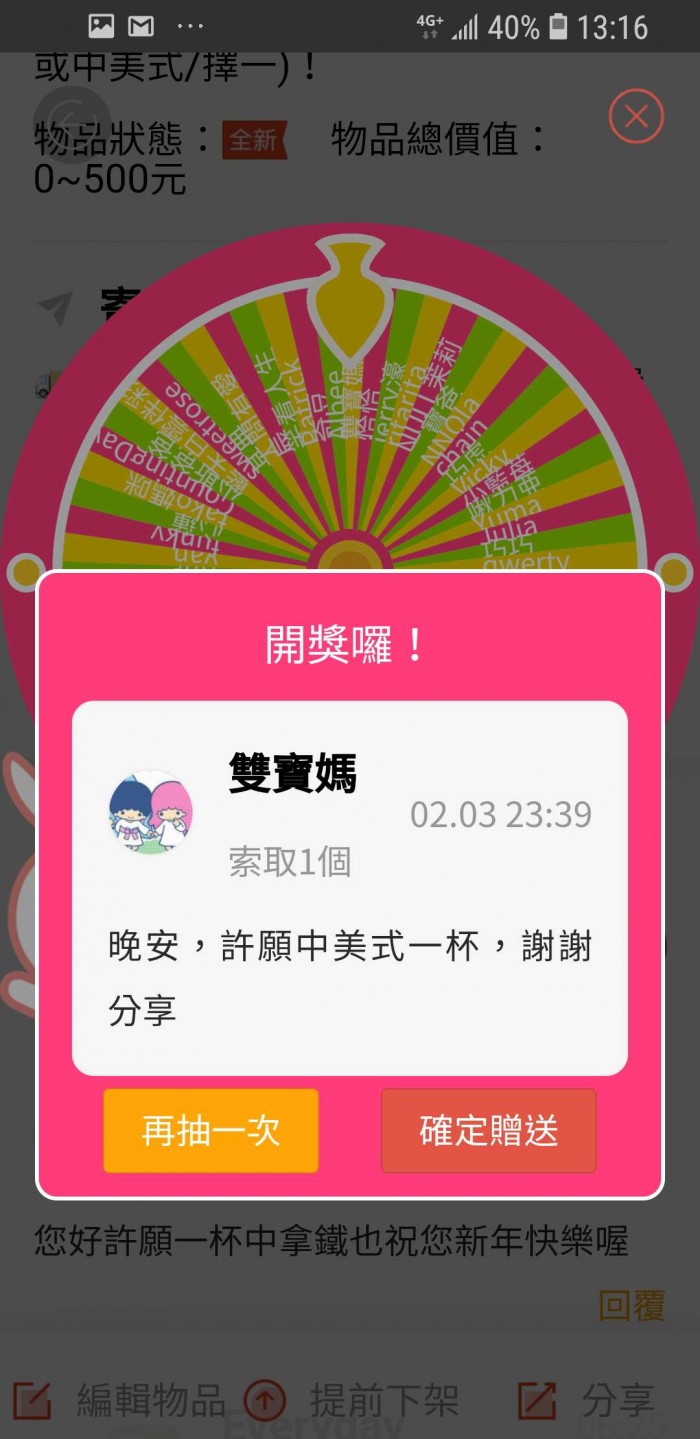Open 雙寶媽's profile avatar

(x=151, y=811)
